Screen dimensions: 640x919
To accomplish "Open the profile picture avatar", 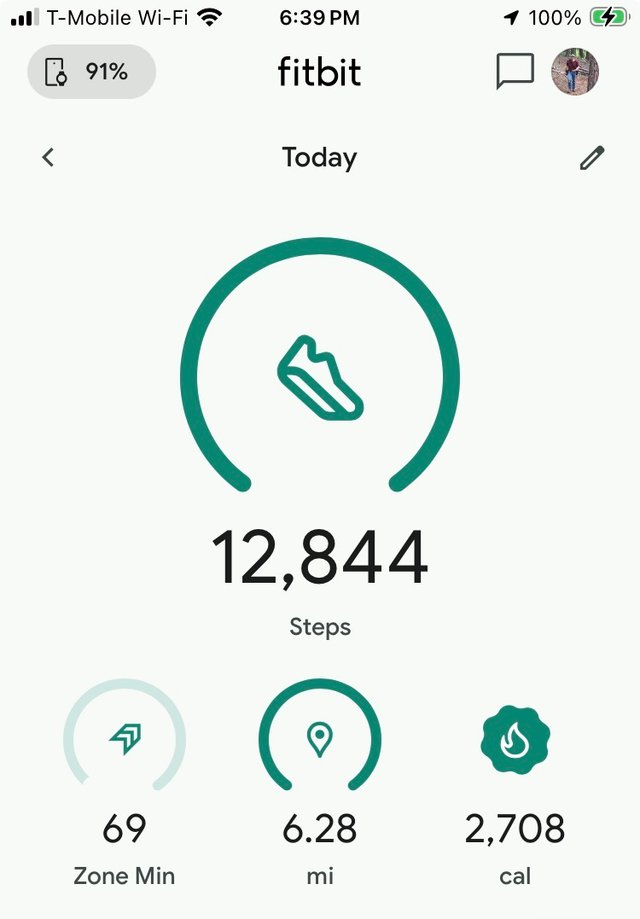I will point(575,72).
